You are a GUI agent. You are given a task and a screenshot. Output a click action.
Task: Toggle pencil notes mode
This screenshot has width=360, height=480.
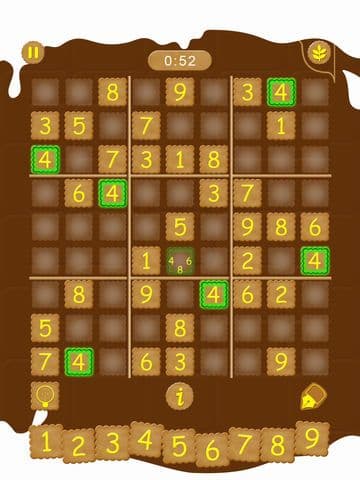pyautogui.click(x=314, y=396)
